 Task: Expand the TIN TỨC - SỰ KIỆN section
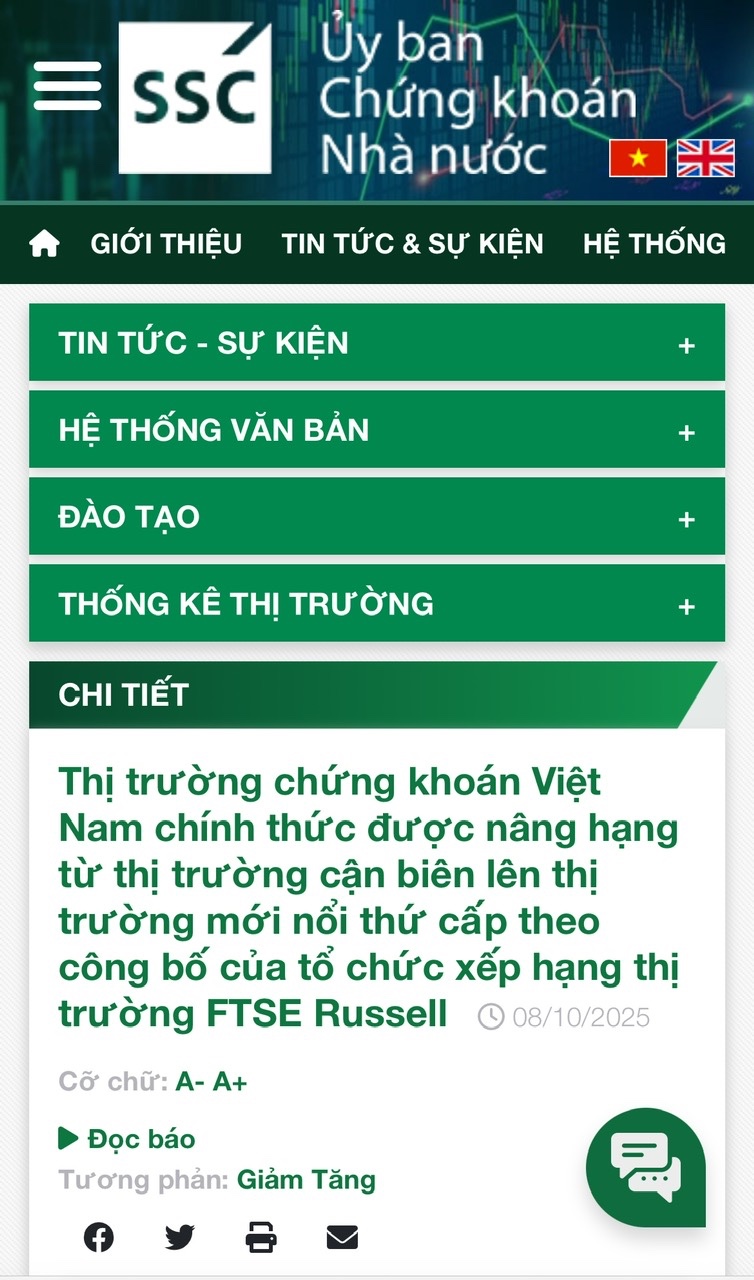pyautogui.click(x=686, y=345)
